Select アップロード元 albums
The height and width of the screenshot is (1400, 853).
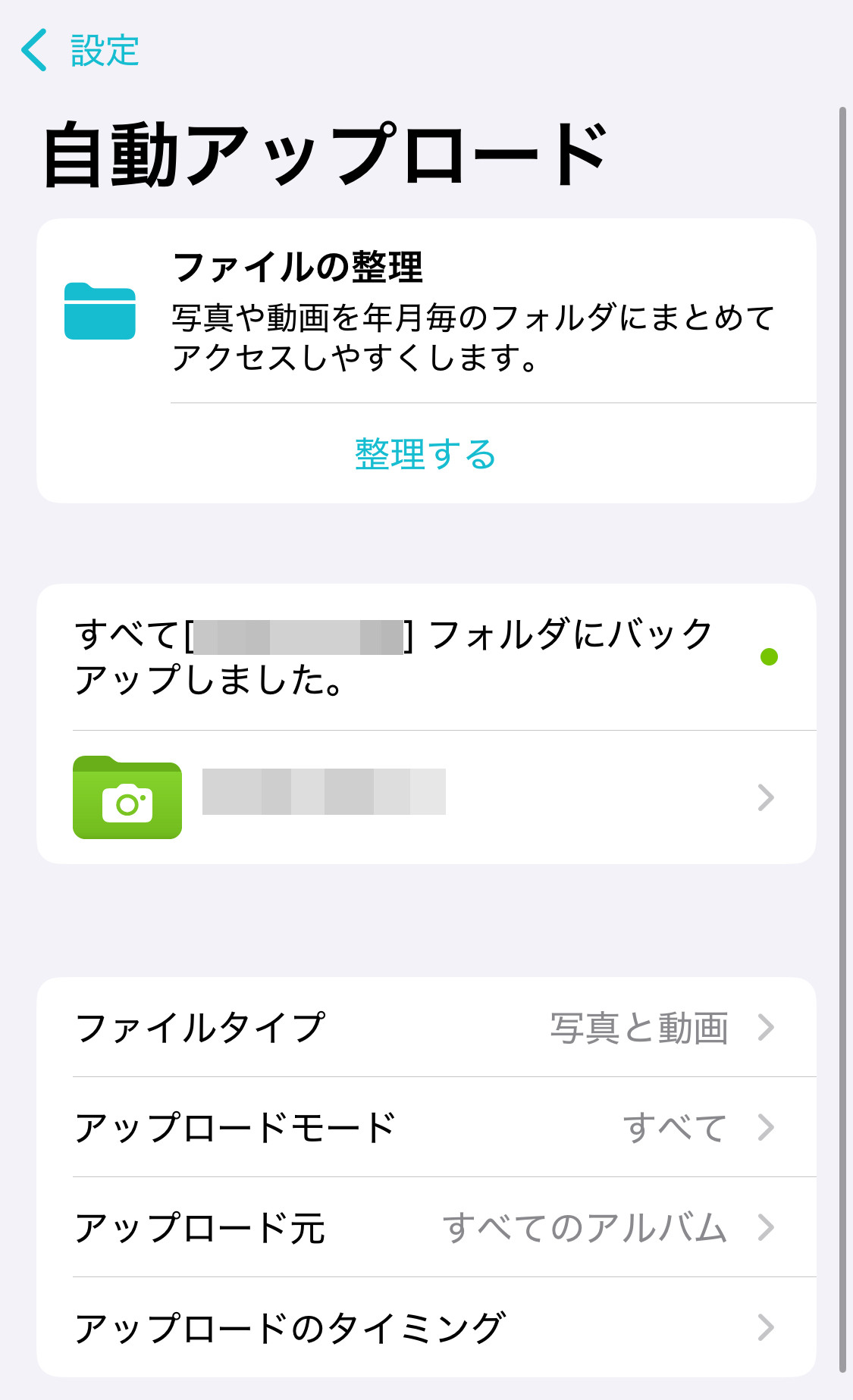[x=425, y=1228]
